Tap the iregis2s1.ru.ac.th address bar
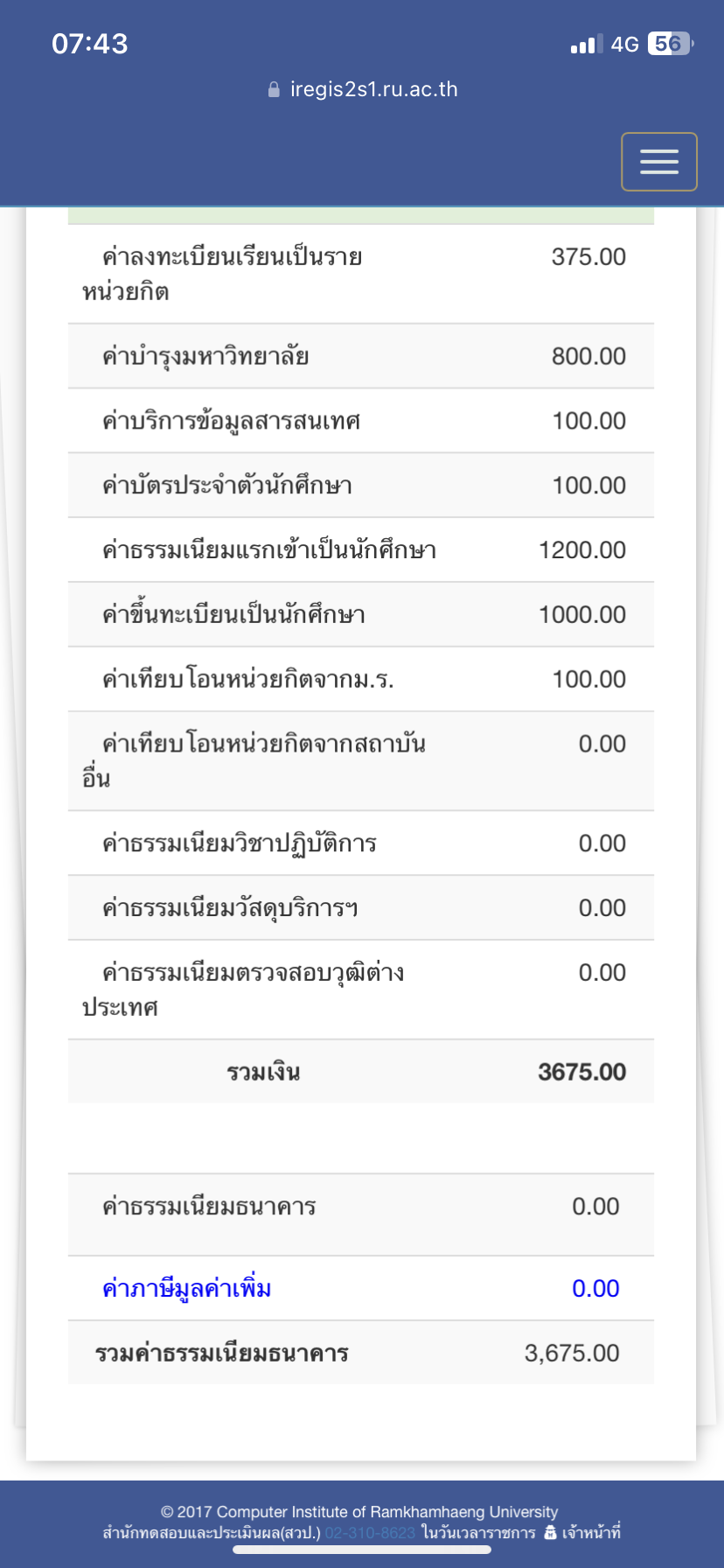 363,89
